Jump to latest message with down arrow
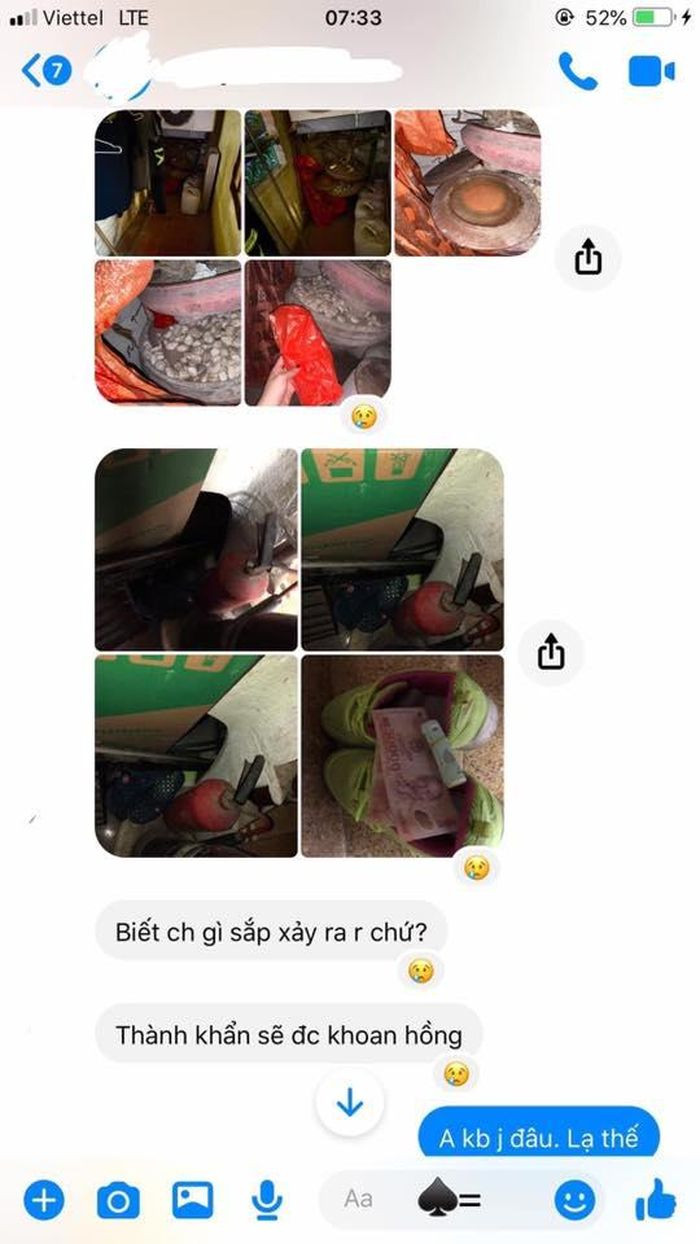 pyautogui.click(x=349, y=1102)
